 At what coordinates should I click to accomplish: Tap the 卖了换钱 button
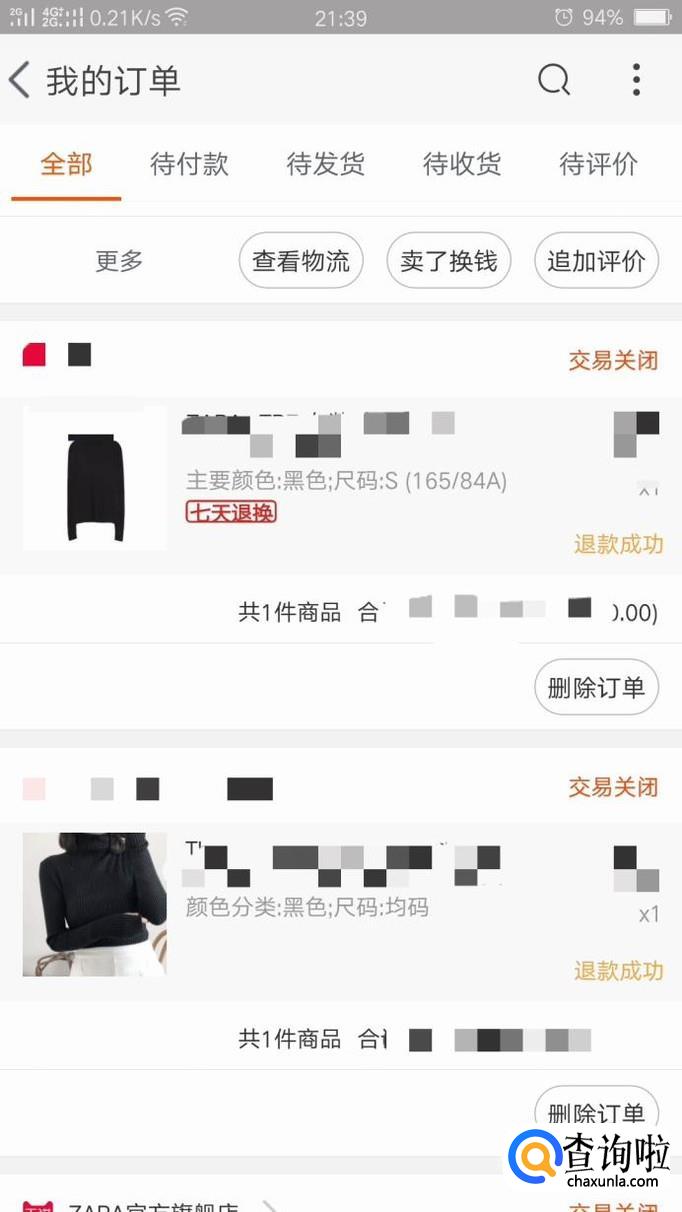(x=448, y=261)
